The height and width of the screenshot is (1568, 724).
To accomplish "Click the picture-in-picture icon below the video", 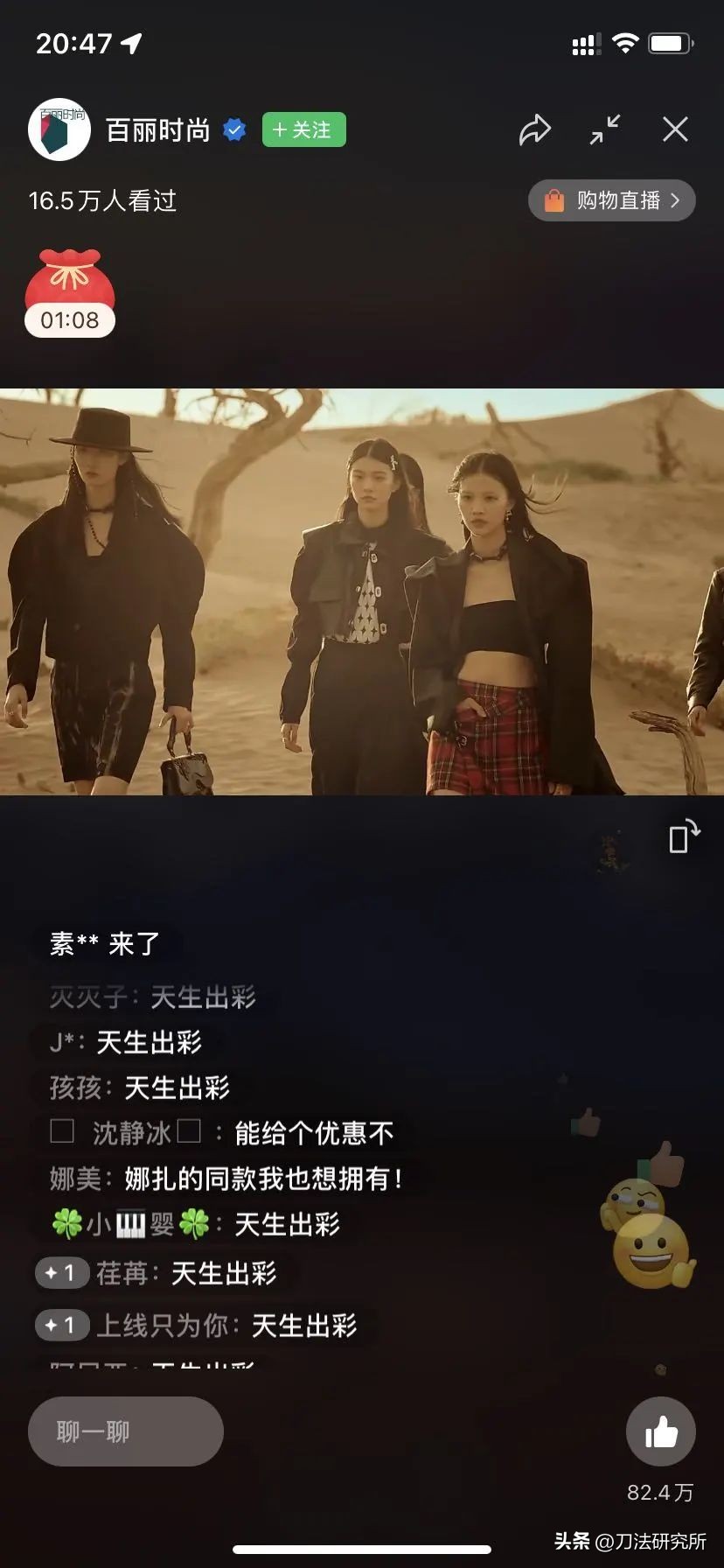I will pos(683,837).
